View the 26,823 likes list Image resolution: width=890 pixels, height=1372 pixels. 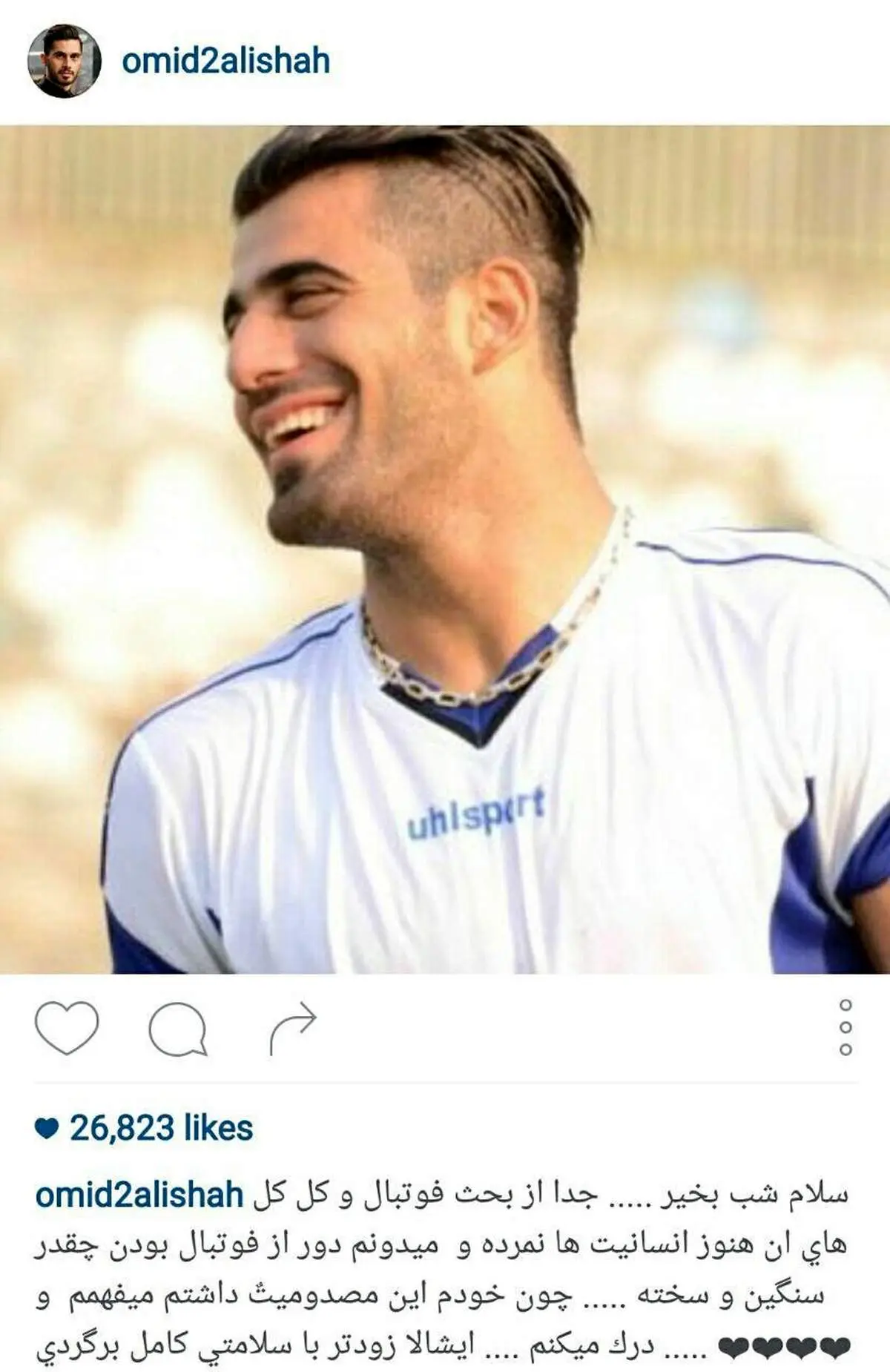pyautogui.click(x=161, y=1128)
